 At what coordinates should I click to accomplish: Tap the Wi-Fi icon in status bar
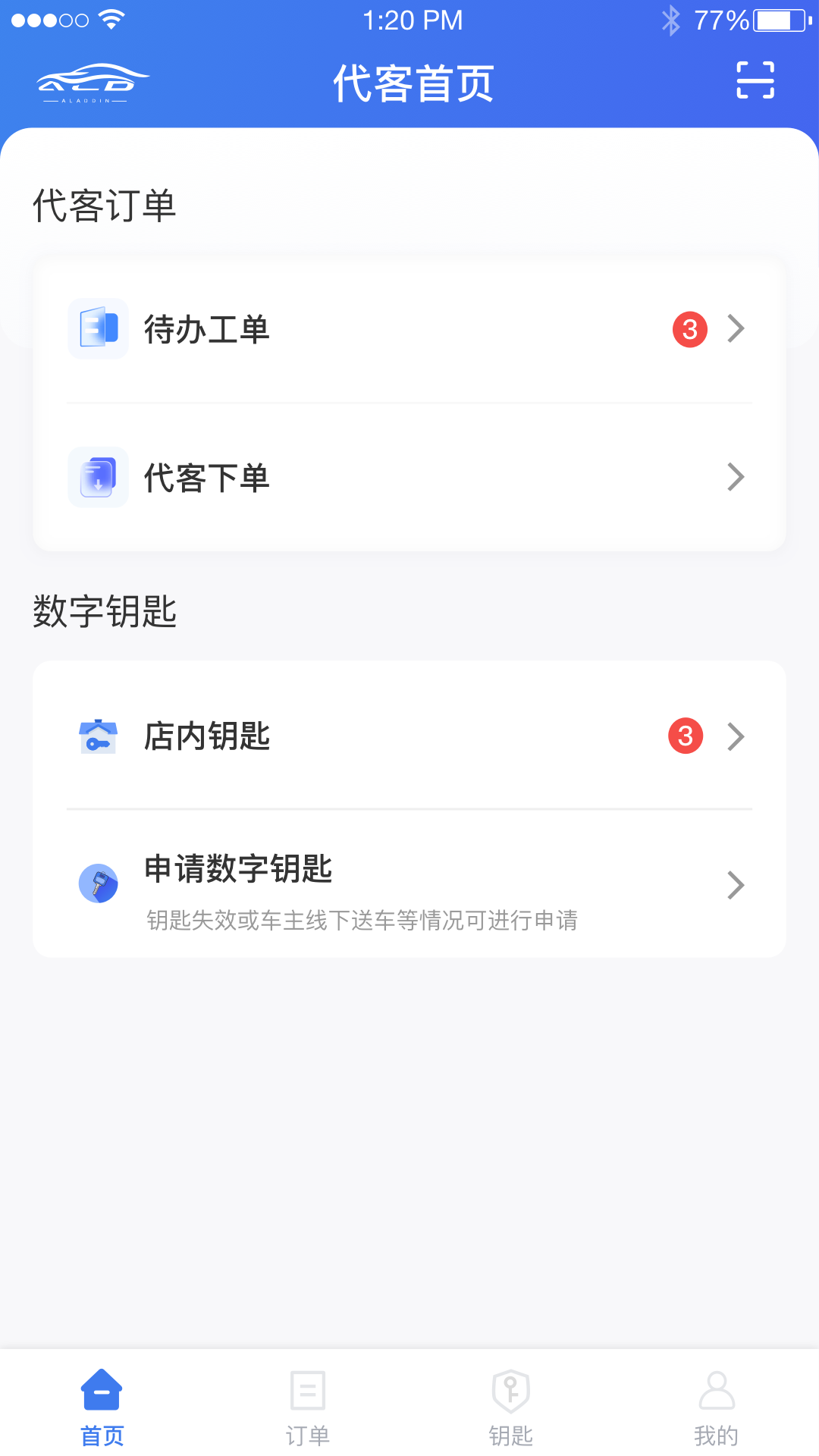[x=111, y=20]
